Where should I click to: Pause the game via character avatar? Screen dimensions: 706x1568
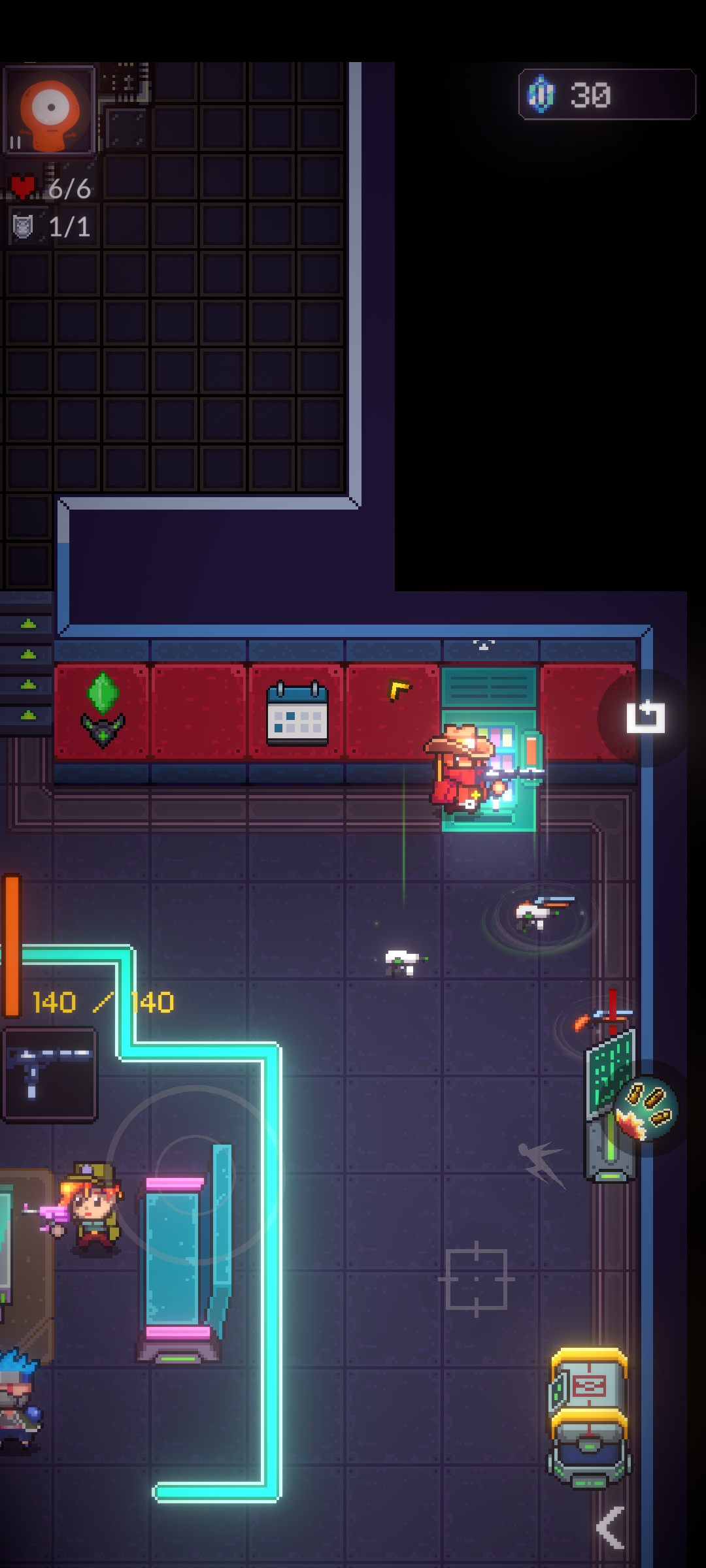point(50,110)
